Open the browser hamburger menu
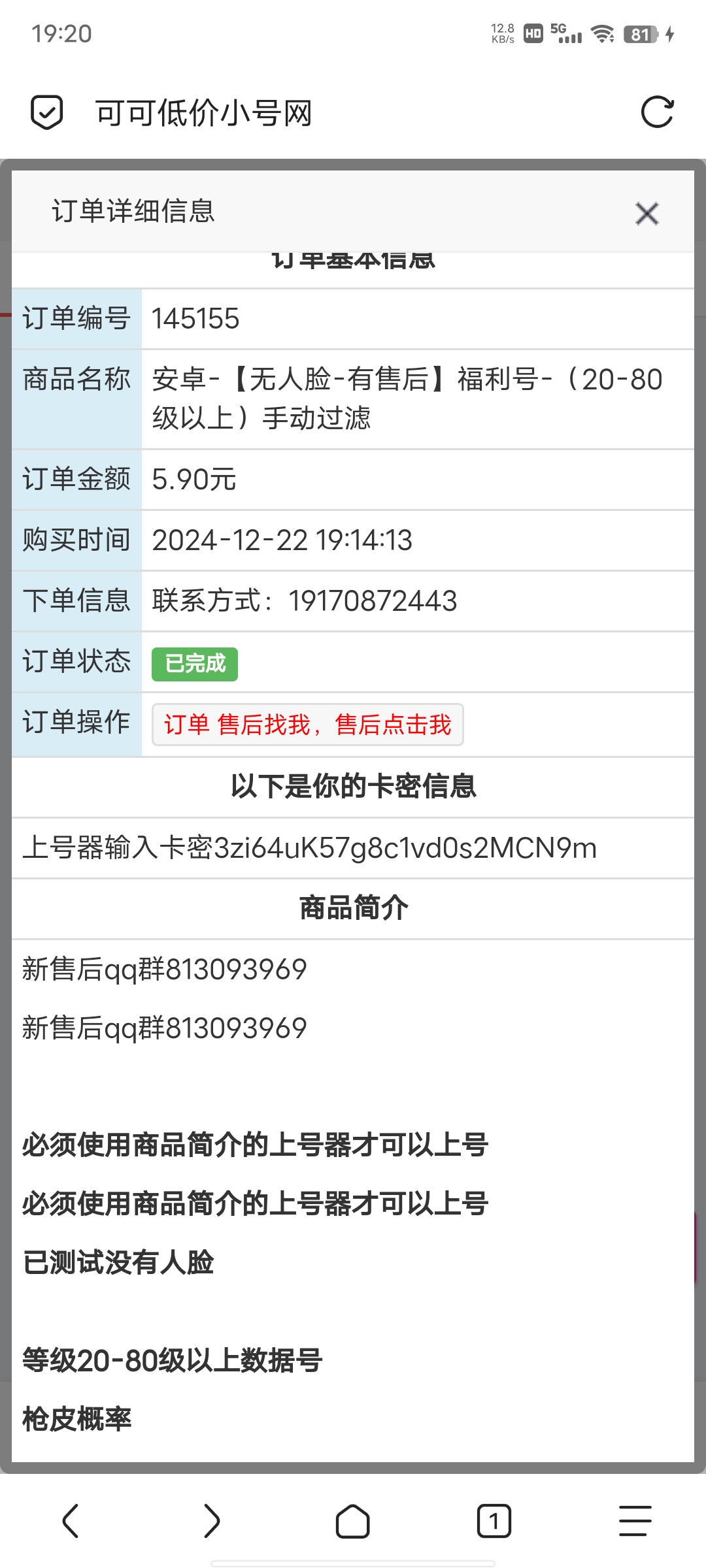Screen dimensions: 706x1568 (x=635, y=1521)
